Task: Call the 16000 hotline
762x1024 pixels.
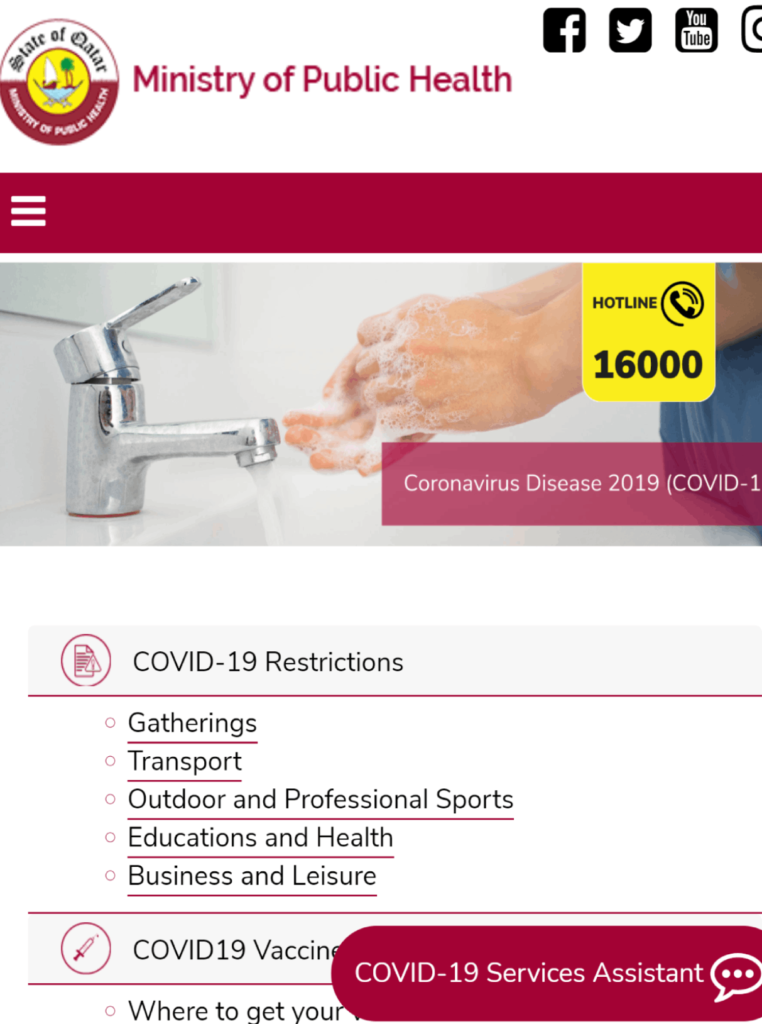Action: pos(648,335)
